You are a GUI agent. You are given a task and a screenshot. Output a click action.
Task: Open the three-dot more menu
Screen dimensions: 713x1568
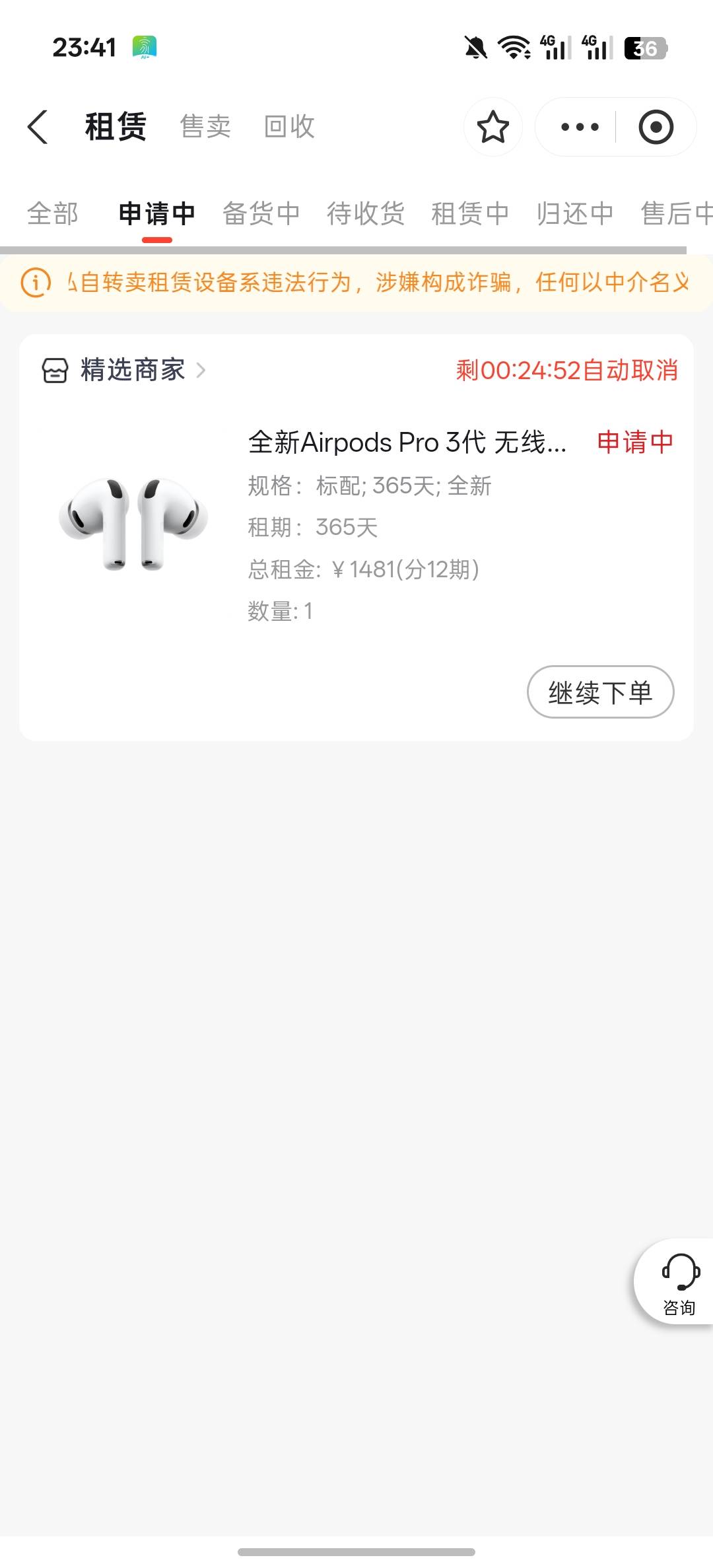[580, 127]
